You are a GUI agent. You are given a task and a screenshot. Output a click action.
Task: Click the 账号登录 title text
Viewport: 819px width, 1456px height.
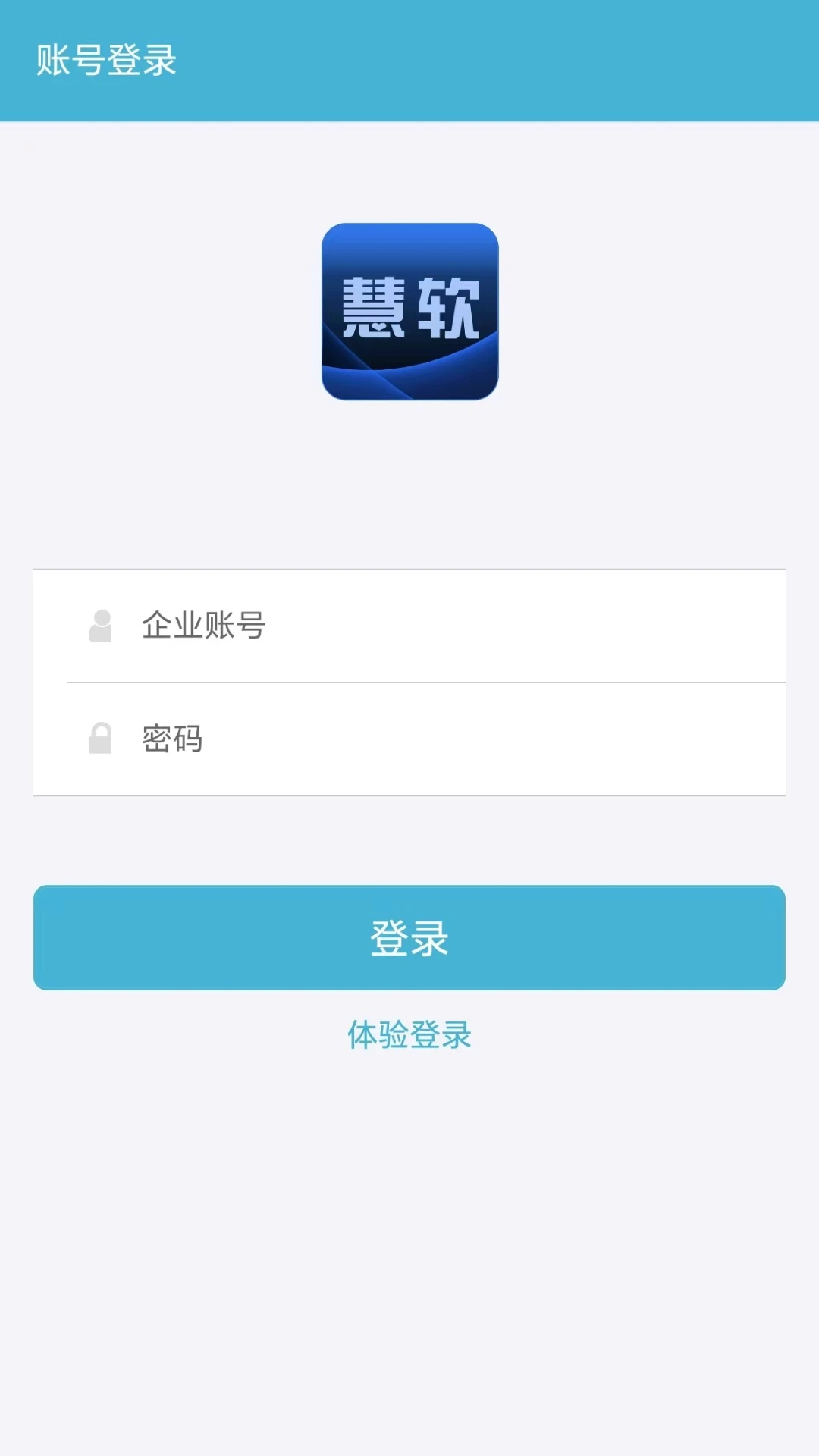(106, 61)
